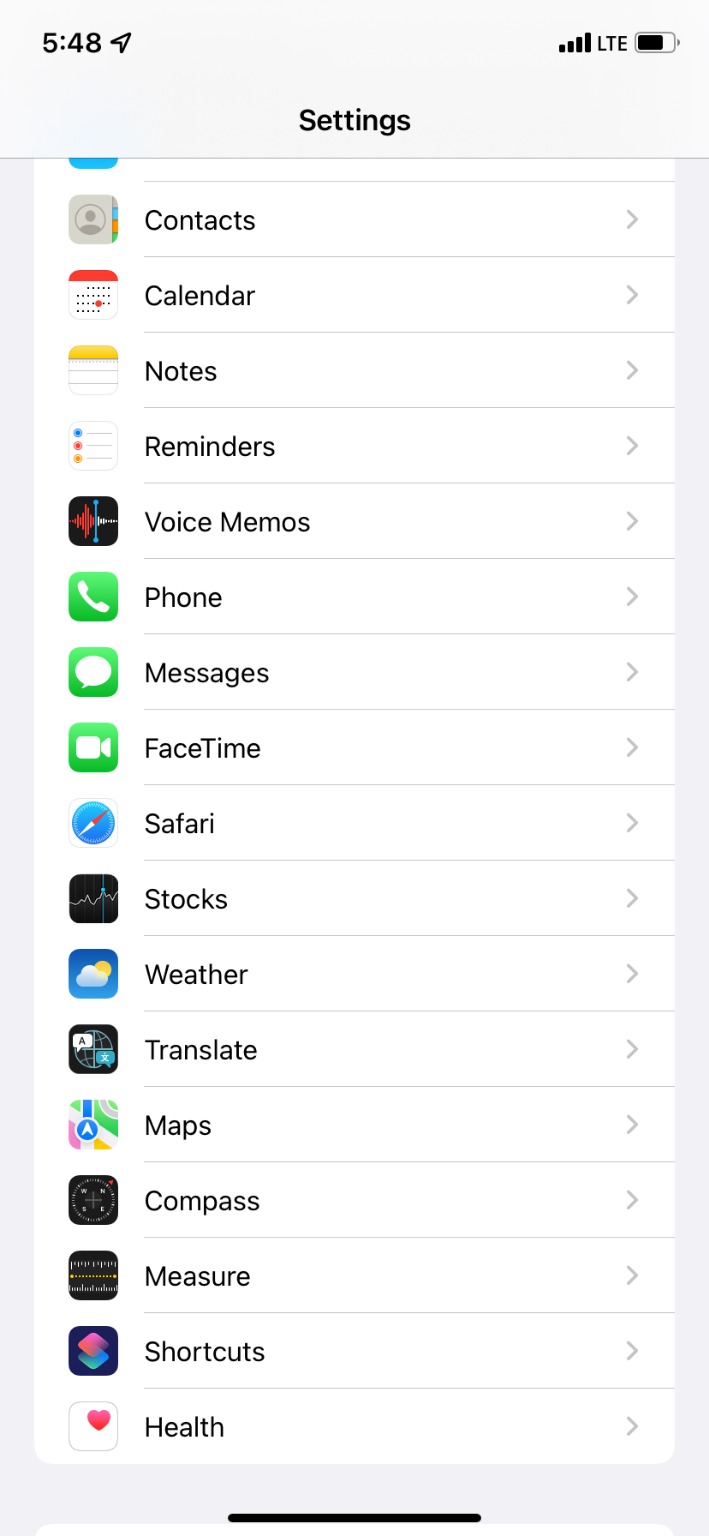Go to Messages settings
The height and width of the screenshot is (1536, 709).
pos(354,673)
